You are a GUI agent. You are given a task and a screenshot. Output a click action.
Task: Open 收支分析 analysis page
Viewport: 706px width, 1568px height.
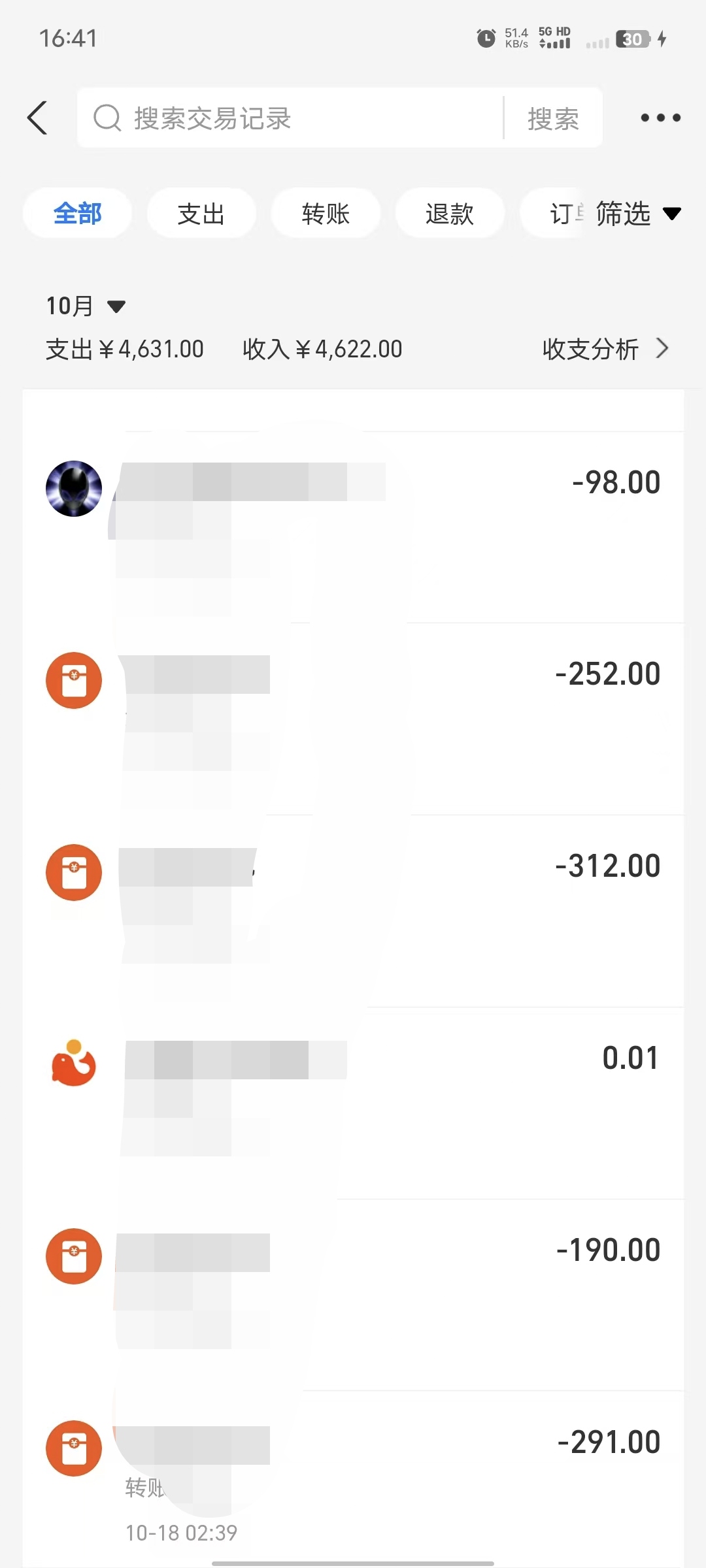pyautogui.click(x=605, y=349)
